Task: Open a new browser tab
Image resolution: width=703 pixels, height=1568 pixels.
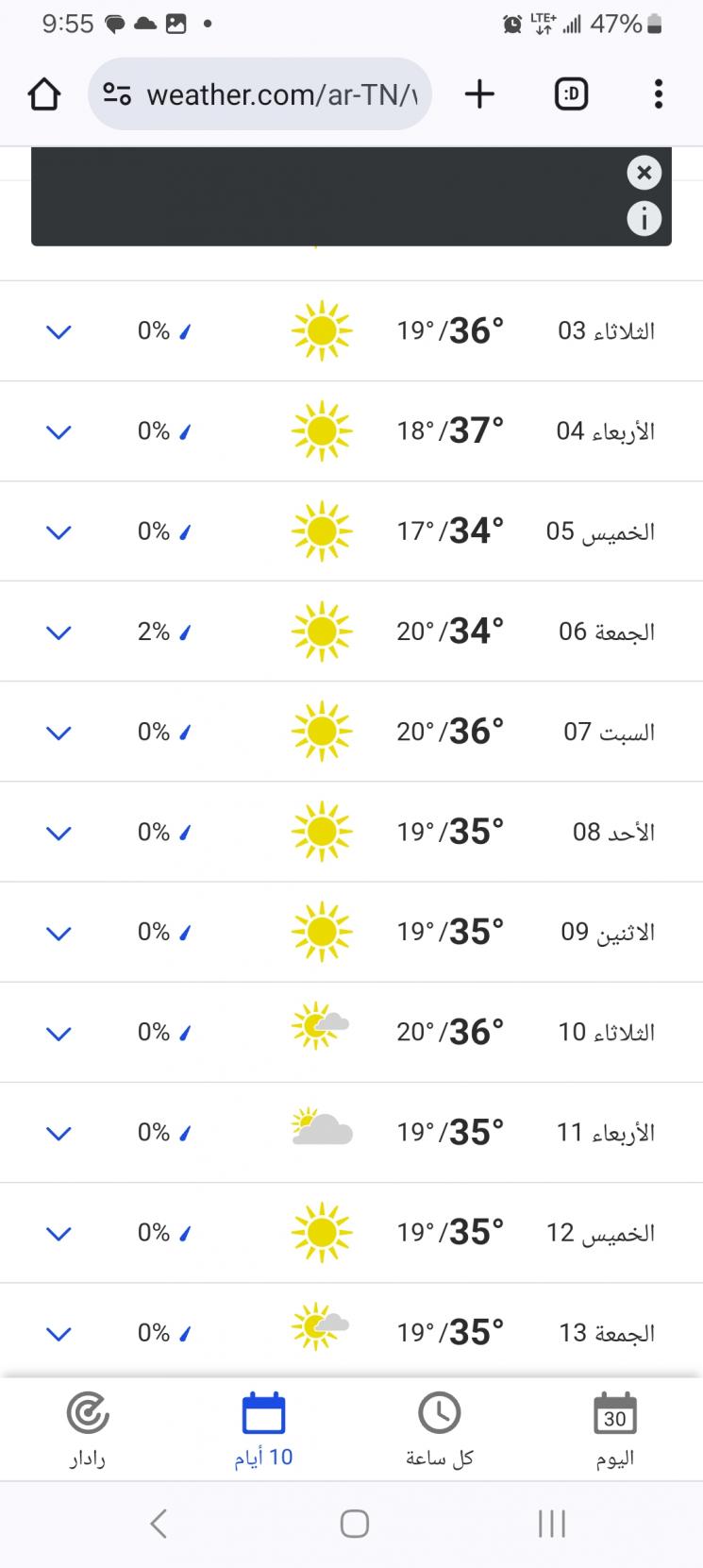Action: pos(479,94)
